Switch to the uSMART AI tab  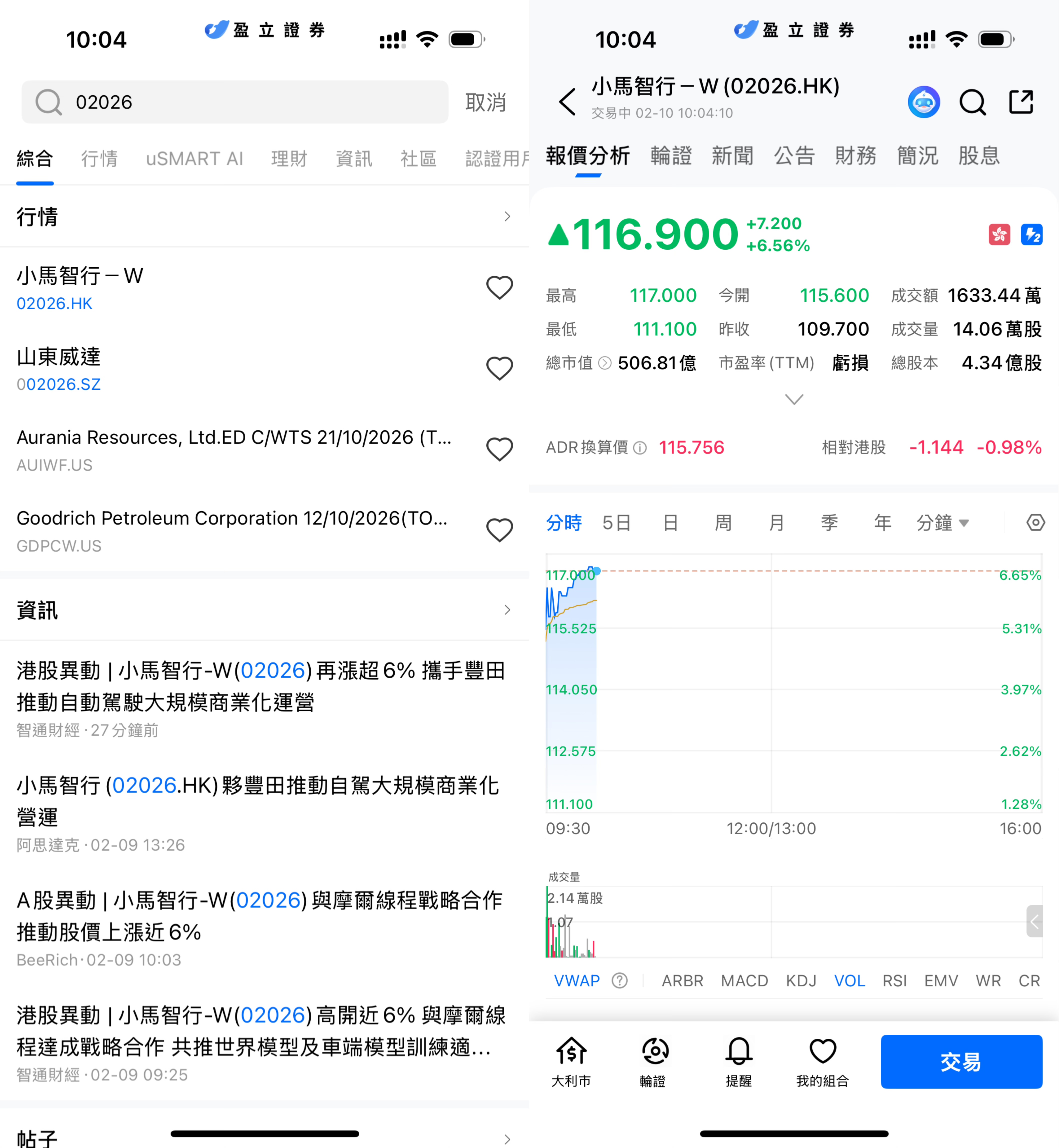194,159
